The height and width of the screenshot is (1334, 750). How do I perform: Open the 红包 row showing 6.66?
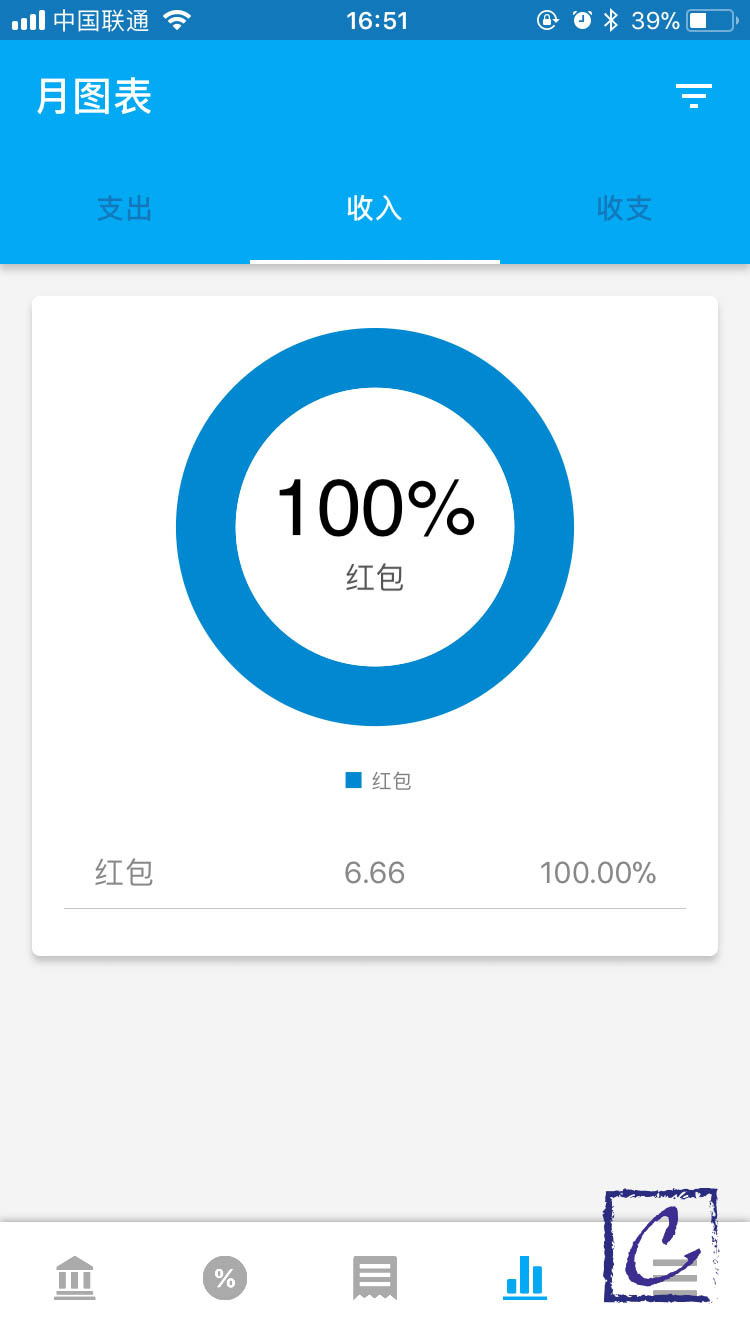click(x=374, y=873)
